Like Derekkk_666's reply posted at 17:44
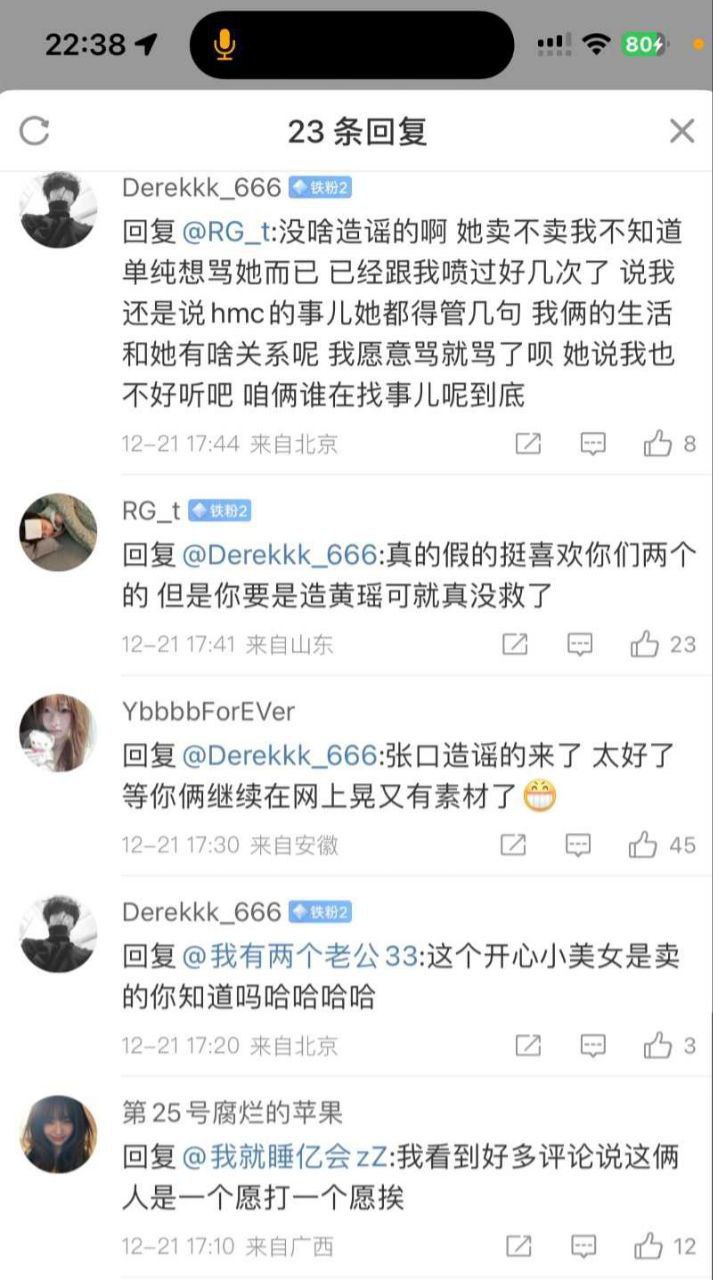713x1280 pixels. (x=658, y=444)
